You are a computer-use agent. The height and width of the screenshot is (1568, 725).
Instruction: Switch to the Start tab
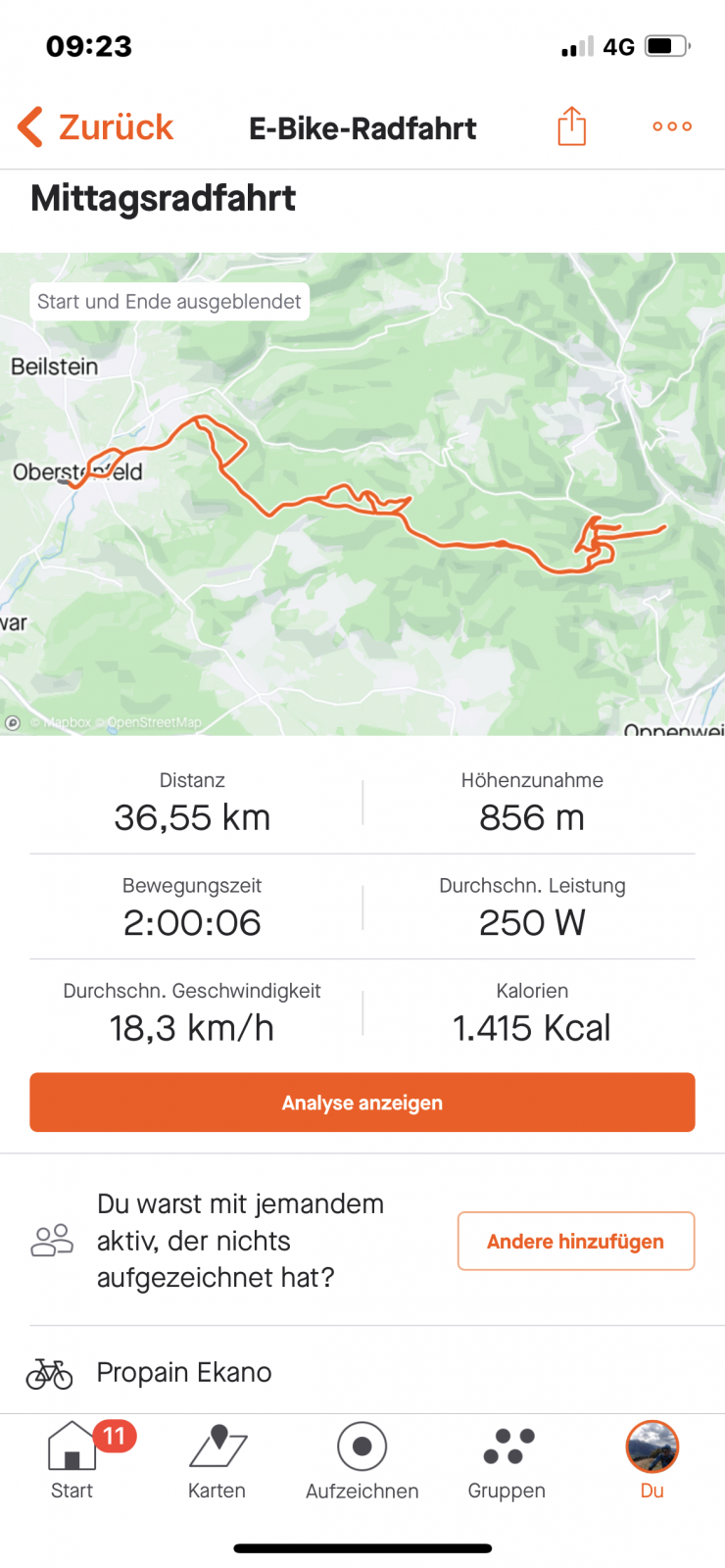(x=72, y=1460)
